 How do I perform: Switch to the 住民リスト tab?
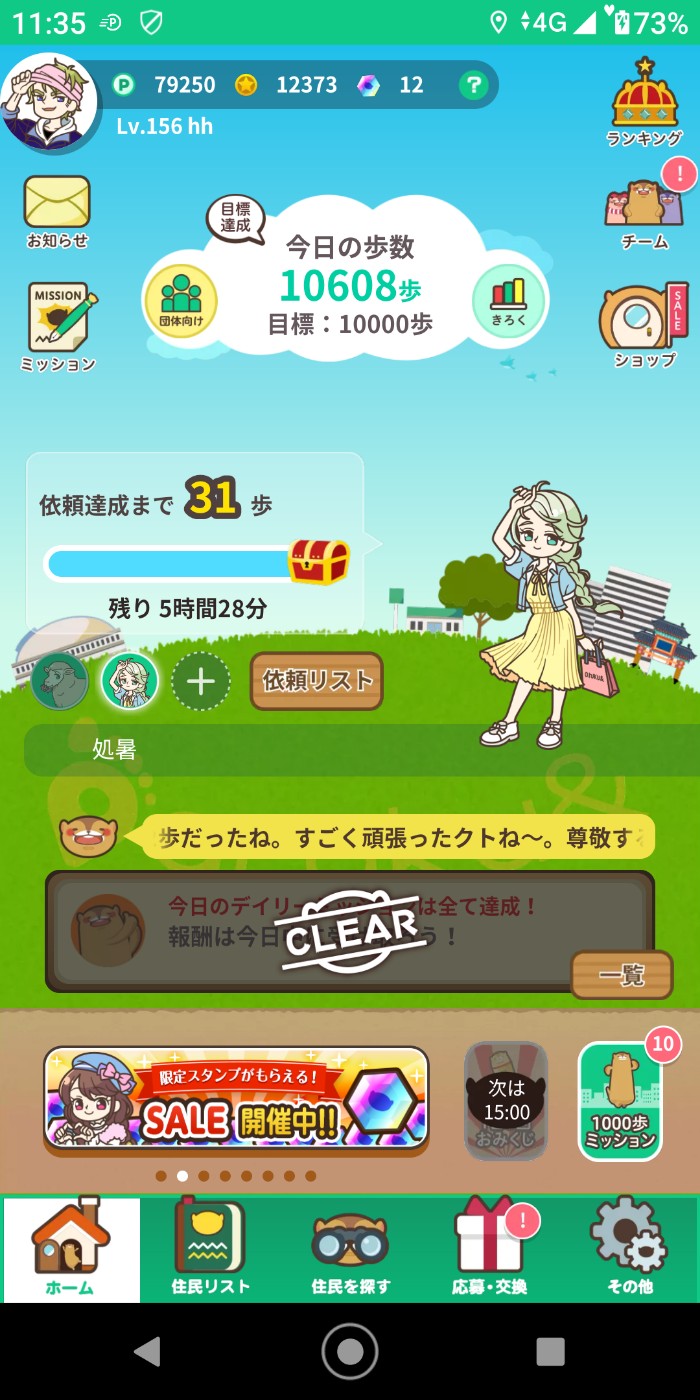tap(210, 1249)
